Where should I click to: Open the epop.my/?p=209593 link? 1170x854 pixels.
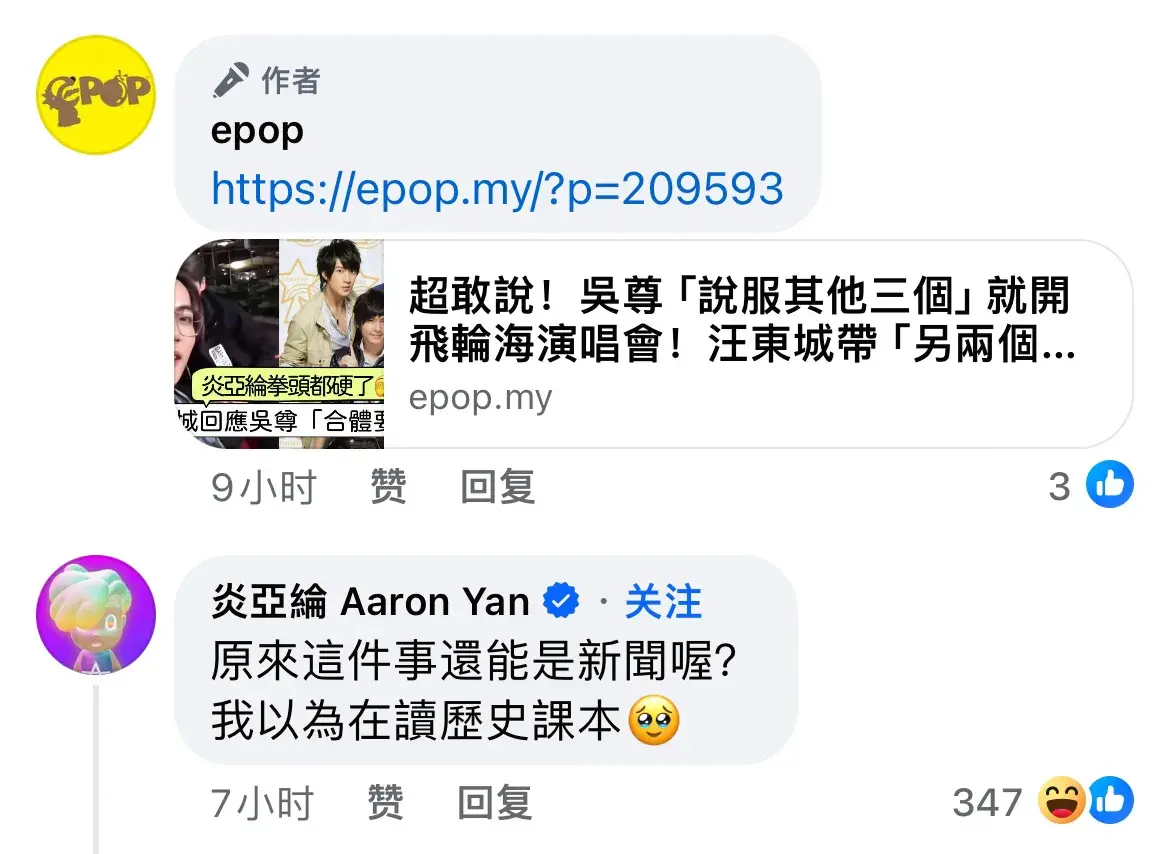(497, 188)
